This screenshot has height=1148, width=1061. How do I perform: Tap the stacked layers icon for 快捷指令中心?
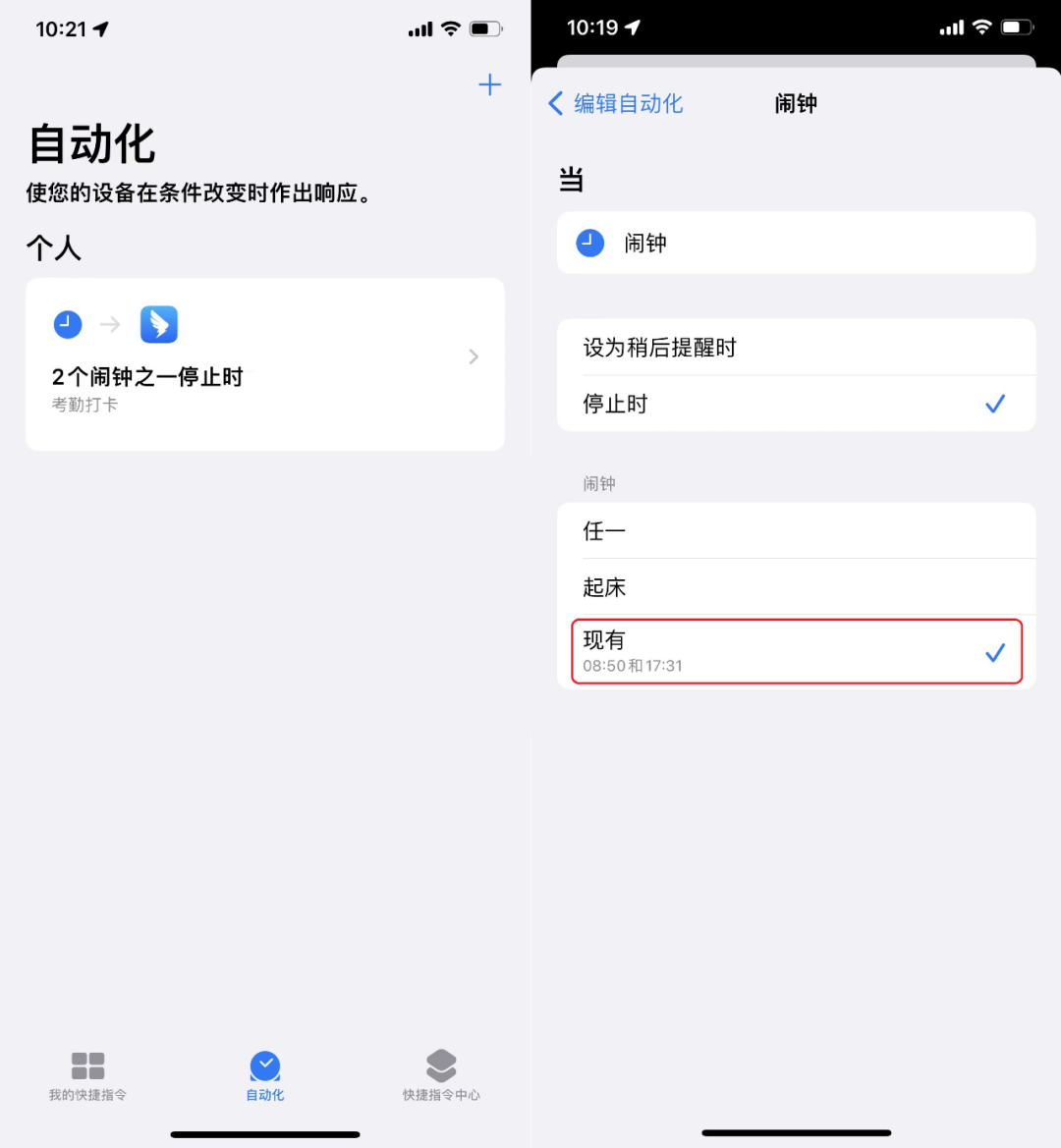(x=441, y=1065)
